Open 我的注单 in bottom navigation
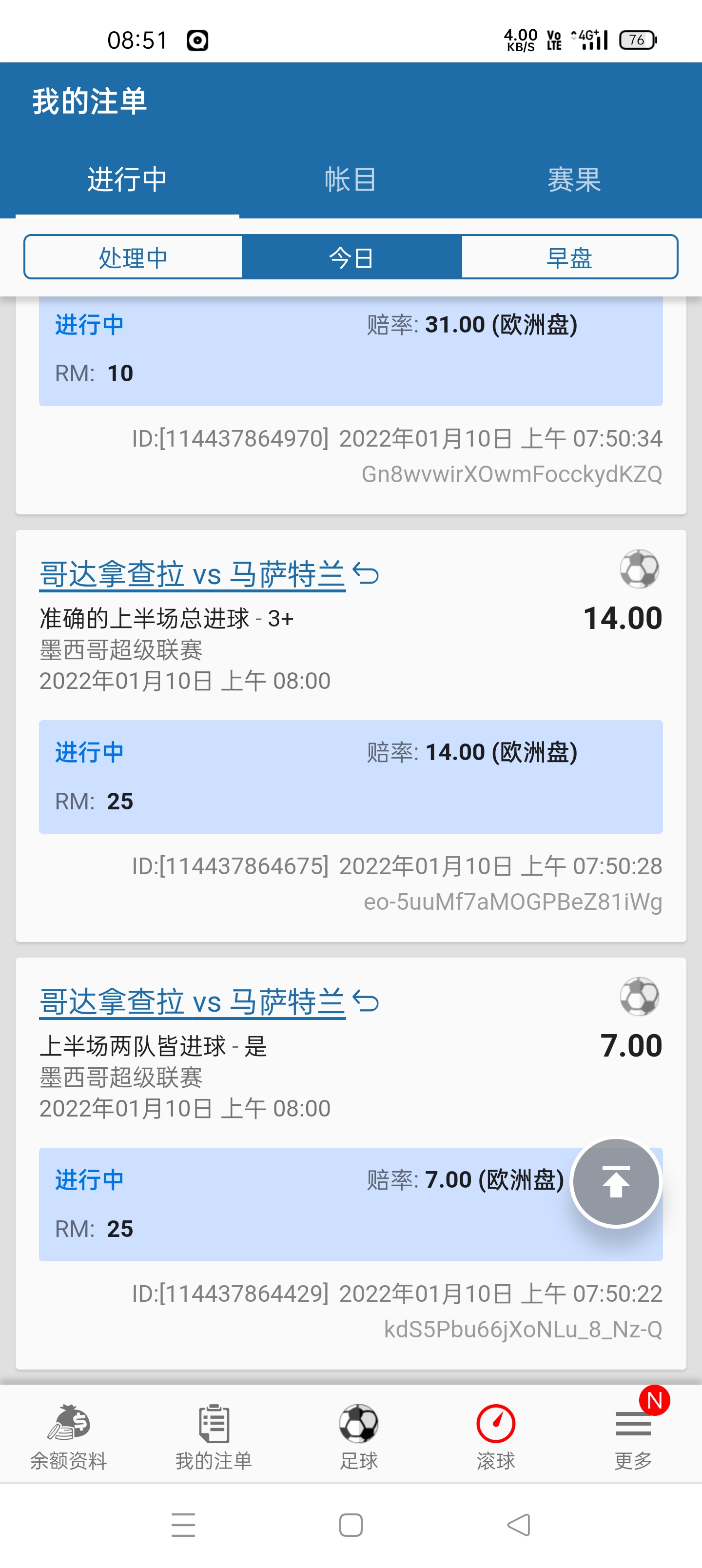The height and width of the screenshot is (1568, 702). pyautogui.click(x=214, y=1437)
